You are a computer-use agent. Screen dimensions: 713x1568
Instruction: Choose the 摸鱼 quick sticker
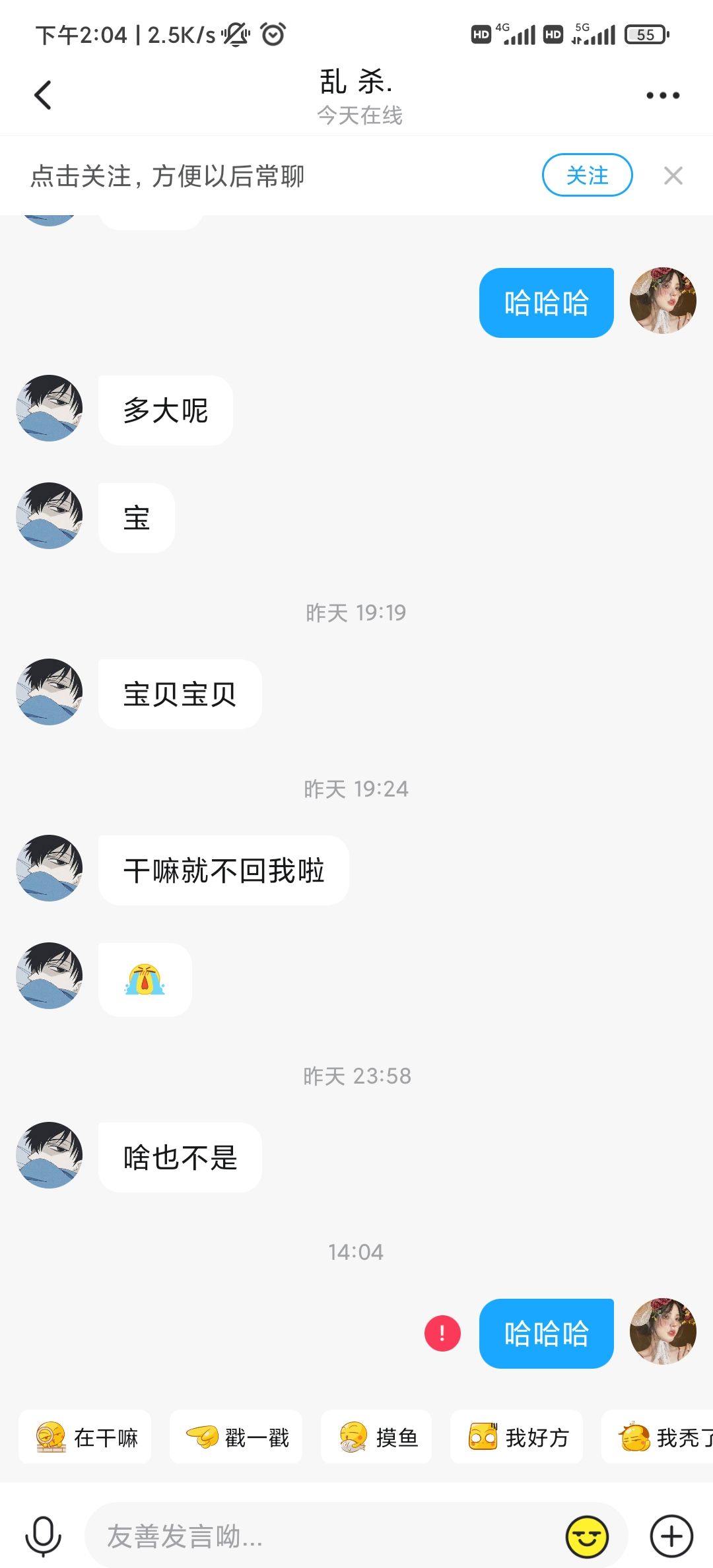[376, 1437]
